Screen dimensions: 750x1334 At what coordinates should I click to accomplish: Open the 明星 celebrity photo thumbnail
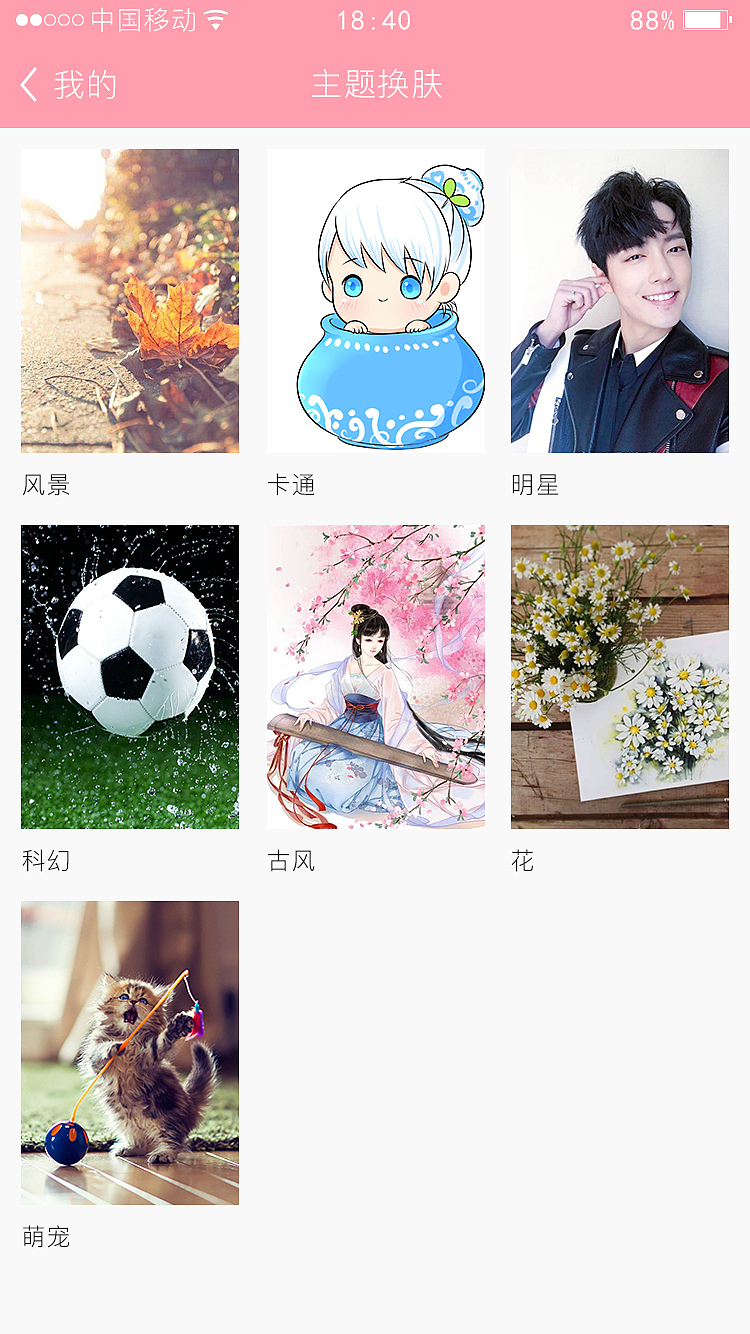(619, 299)
